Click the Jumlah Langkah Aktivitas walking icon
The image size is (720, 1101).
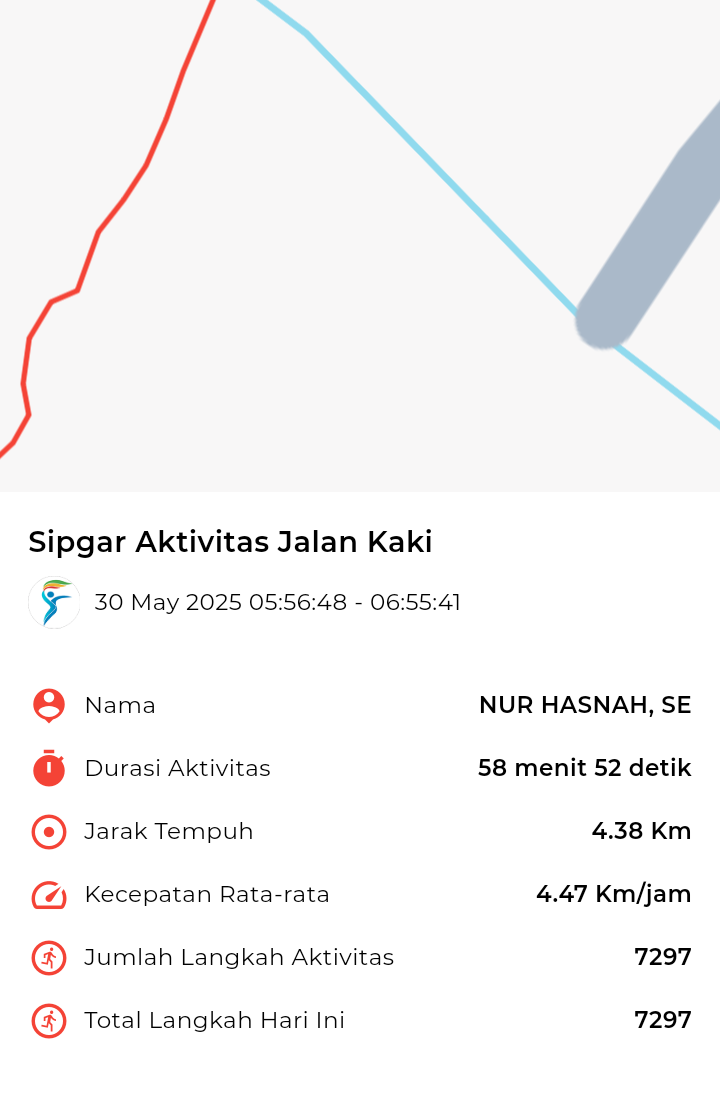tap(48, 957)
